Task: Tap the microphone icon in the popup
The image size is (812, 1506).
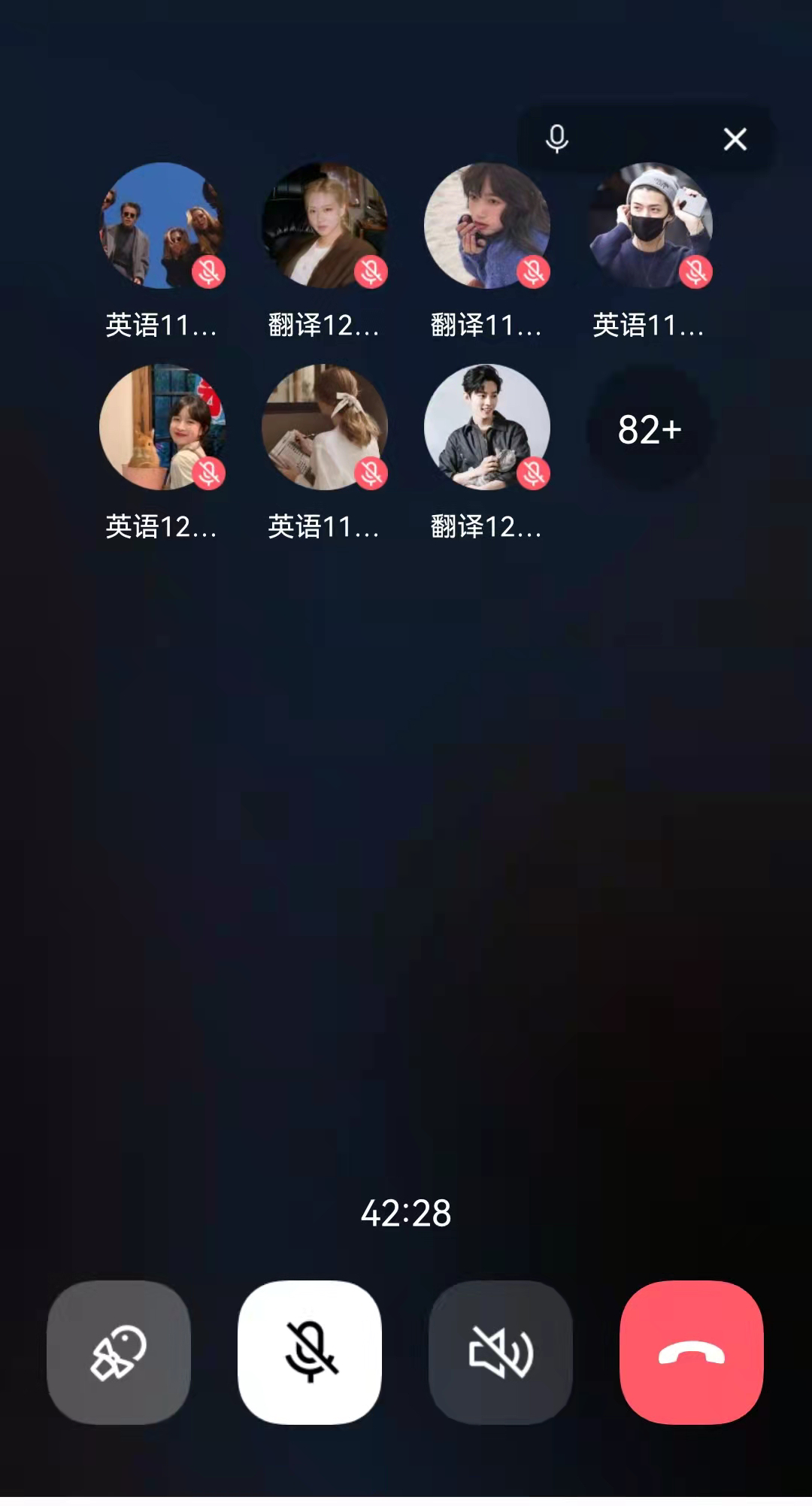Action: (x=557, y=139)
